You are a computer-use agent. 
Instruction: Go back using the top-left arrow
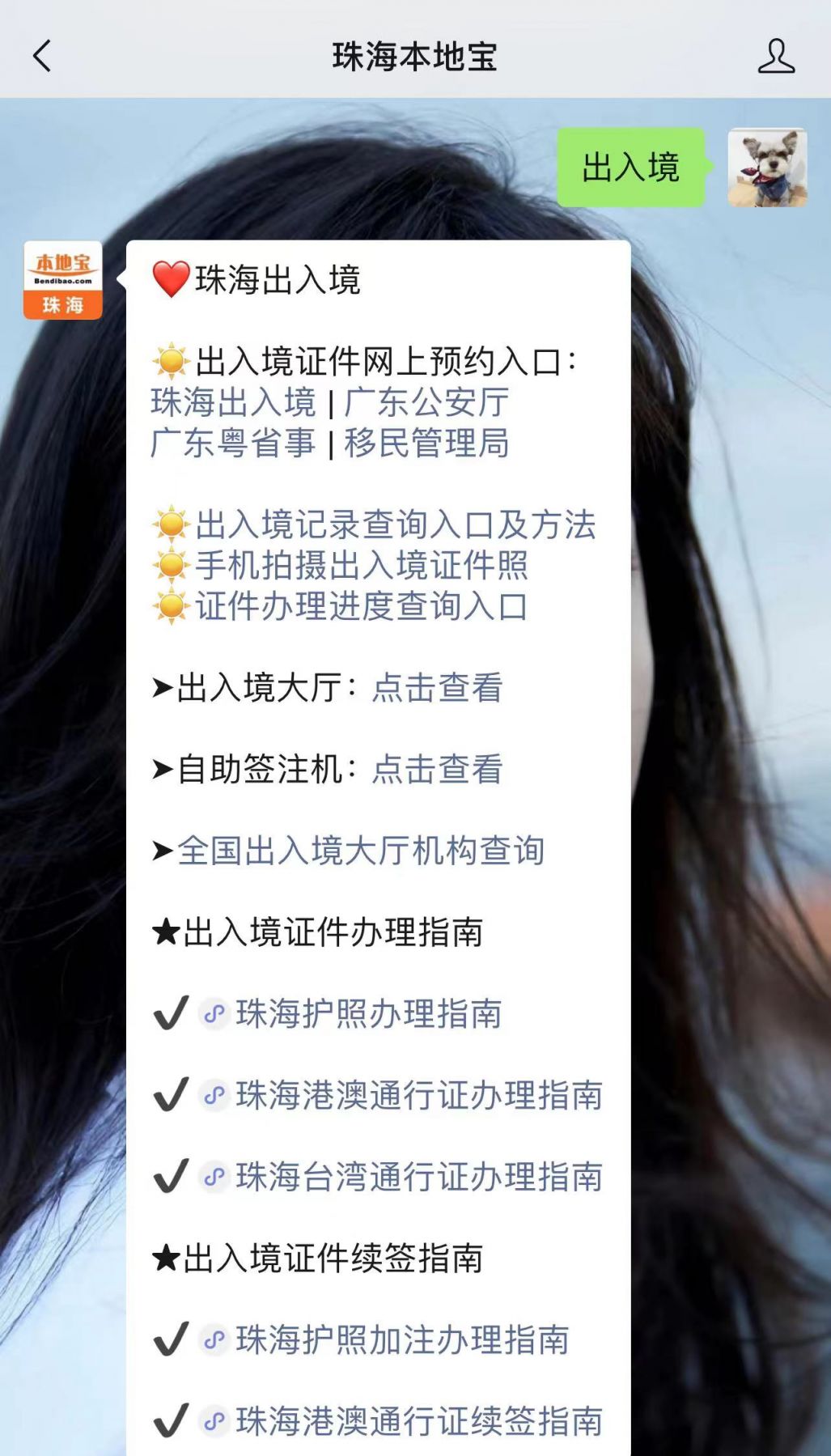[x=42, y=56]
